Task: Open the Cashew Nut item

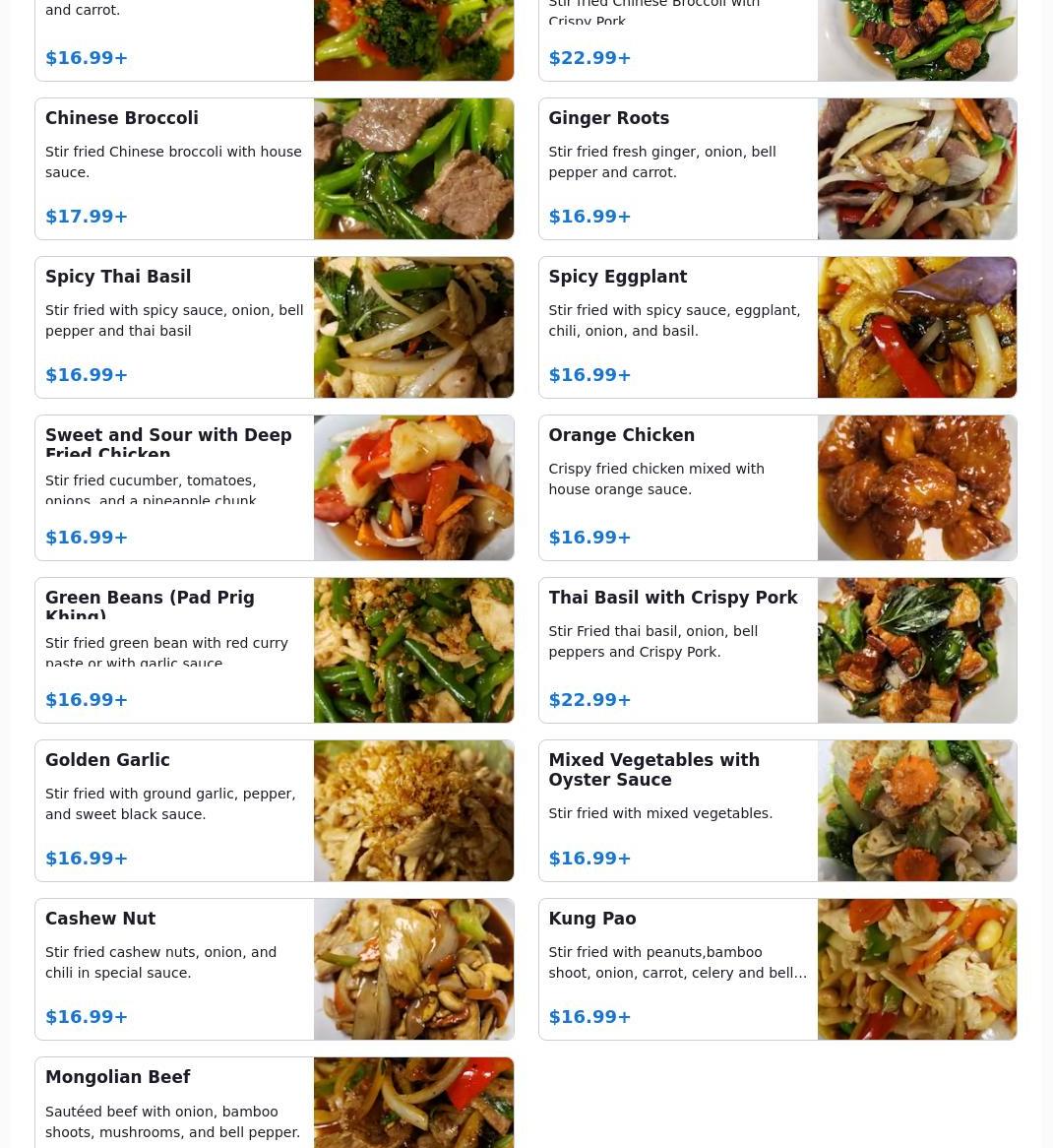Action: tap(274, 969)
